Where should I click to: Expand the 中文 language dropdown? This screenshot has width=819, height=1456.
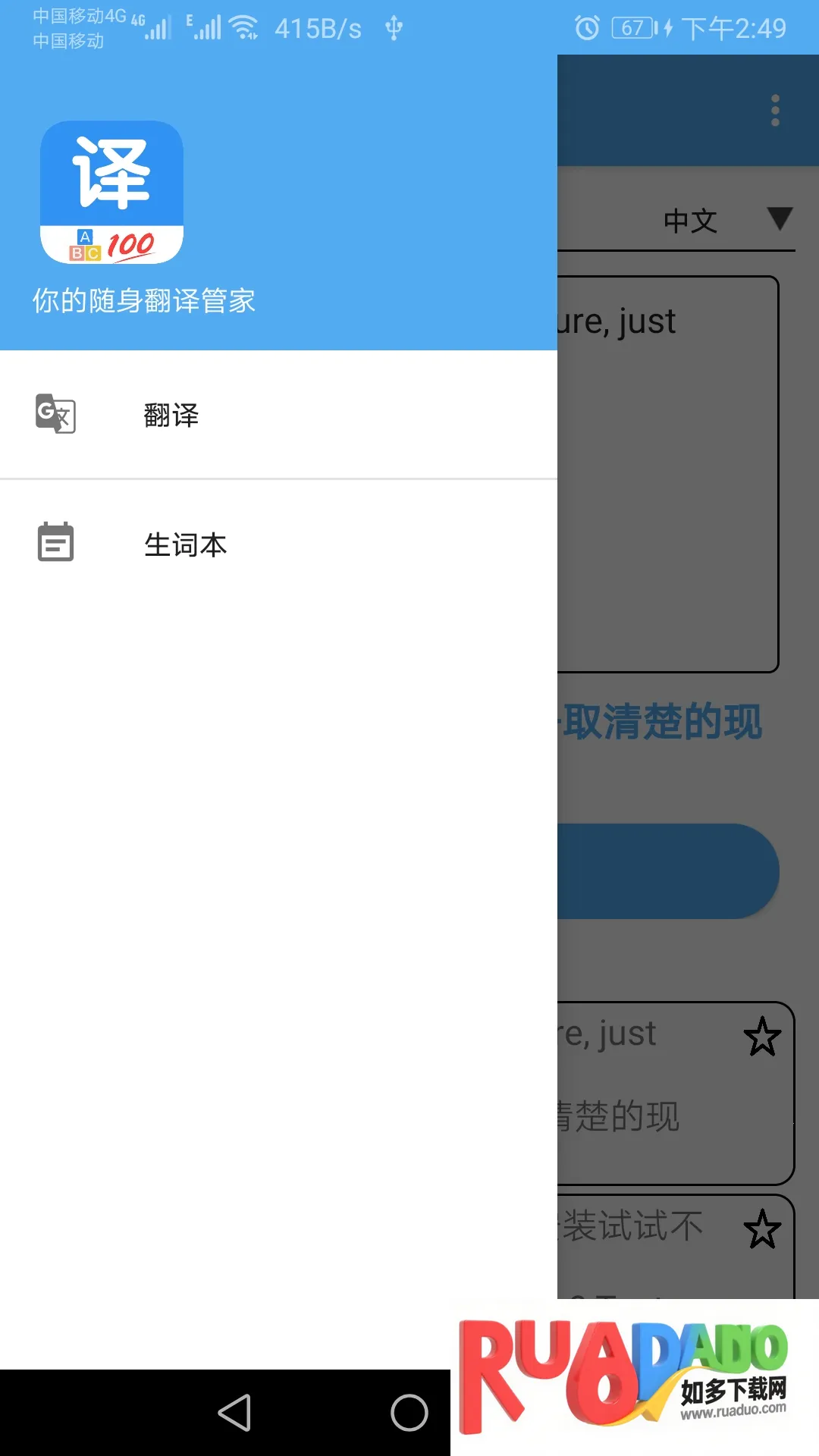point(779,219)
